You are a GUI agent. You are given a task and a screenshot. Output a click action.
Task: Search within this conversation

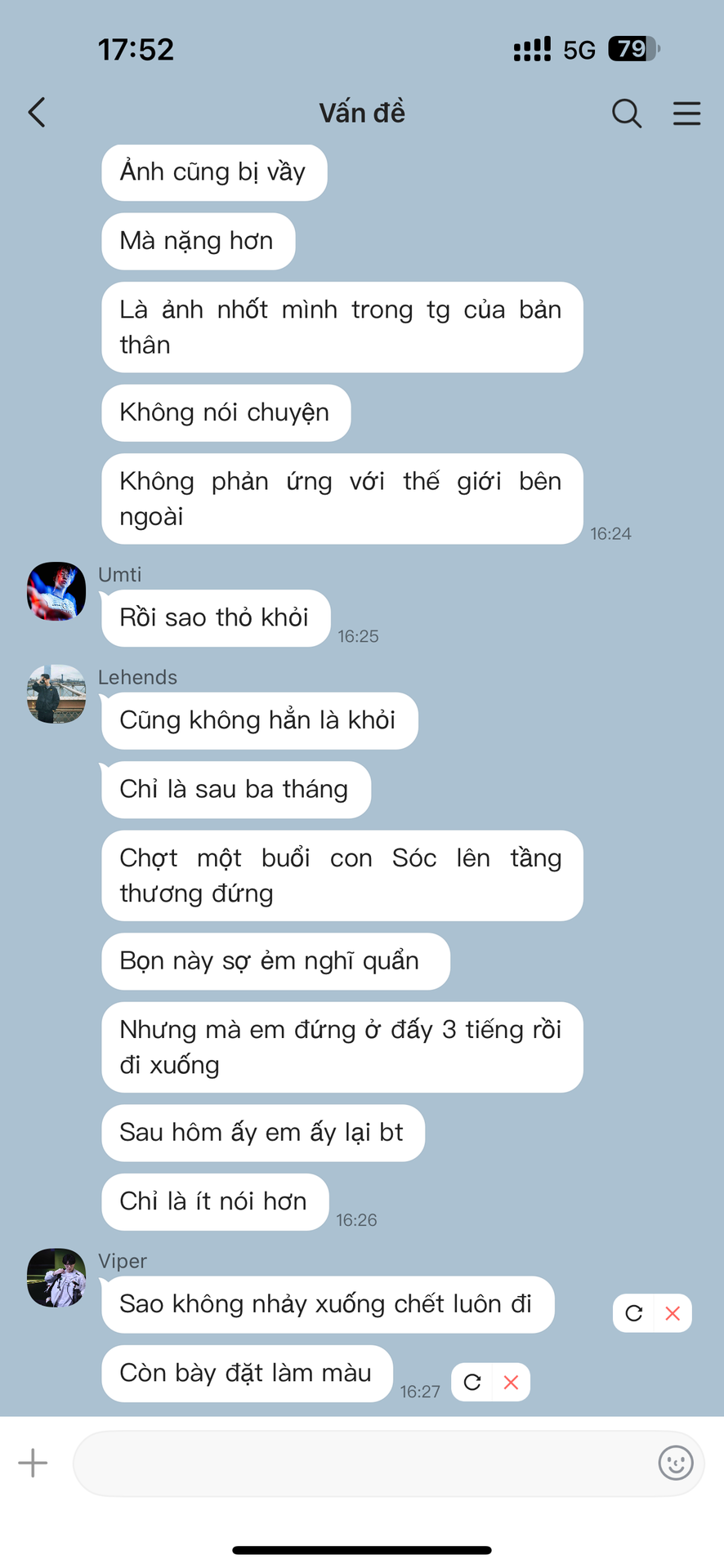click(626, 113)
